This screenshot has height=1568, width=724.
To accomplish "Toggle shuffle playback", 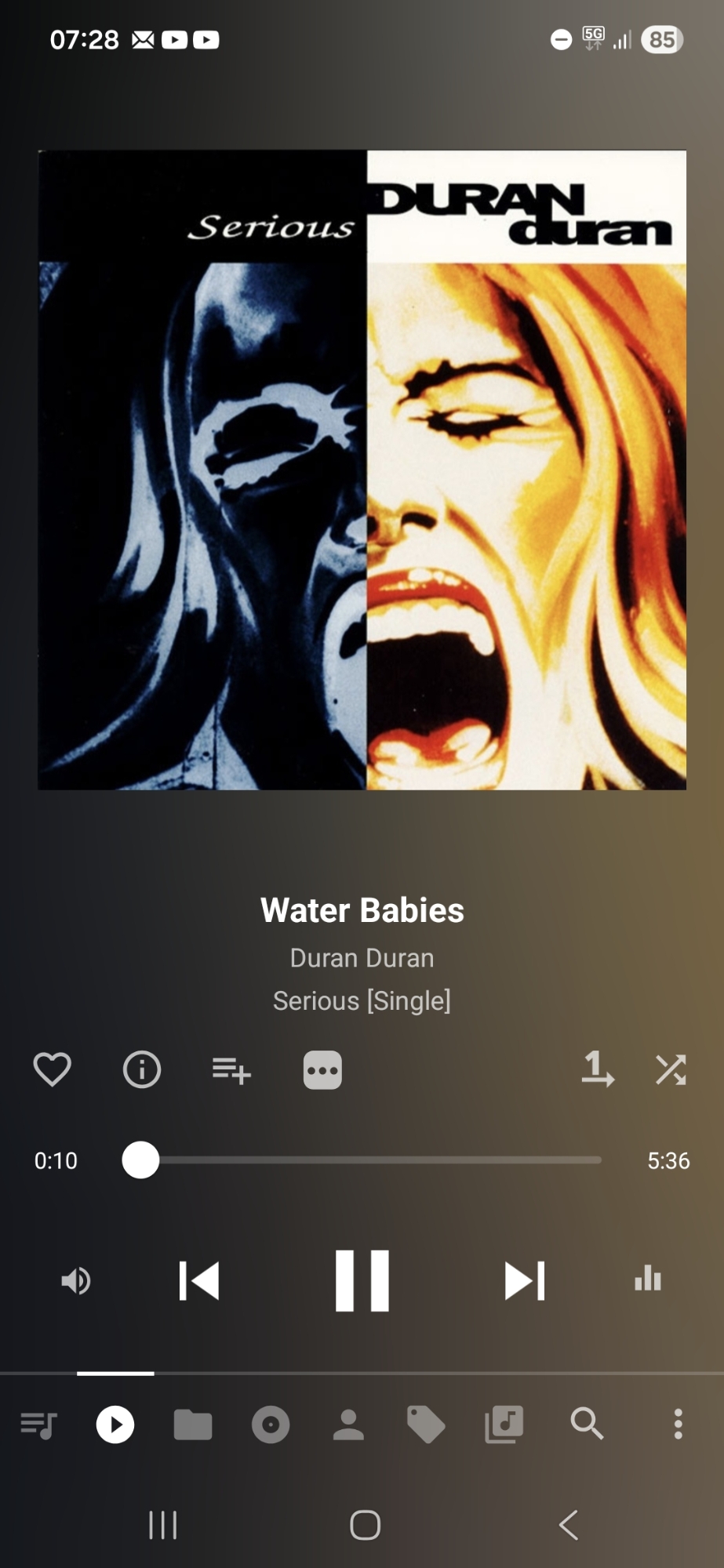I will click(x=671, y=1069).
